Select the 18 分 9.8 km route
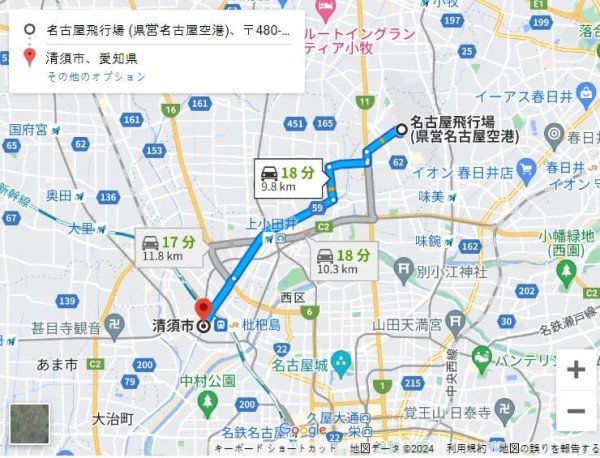Image resolution: width=600 pixels, height=458 pixels. tap(292, 176)
